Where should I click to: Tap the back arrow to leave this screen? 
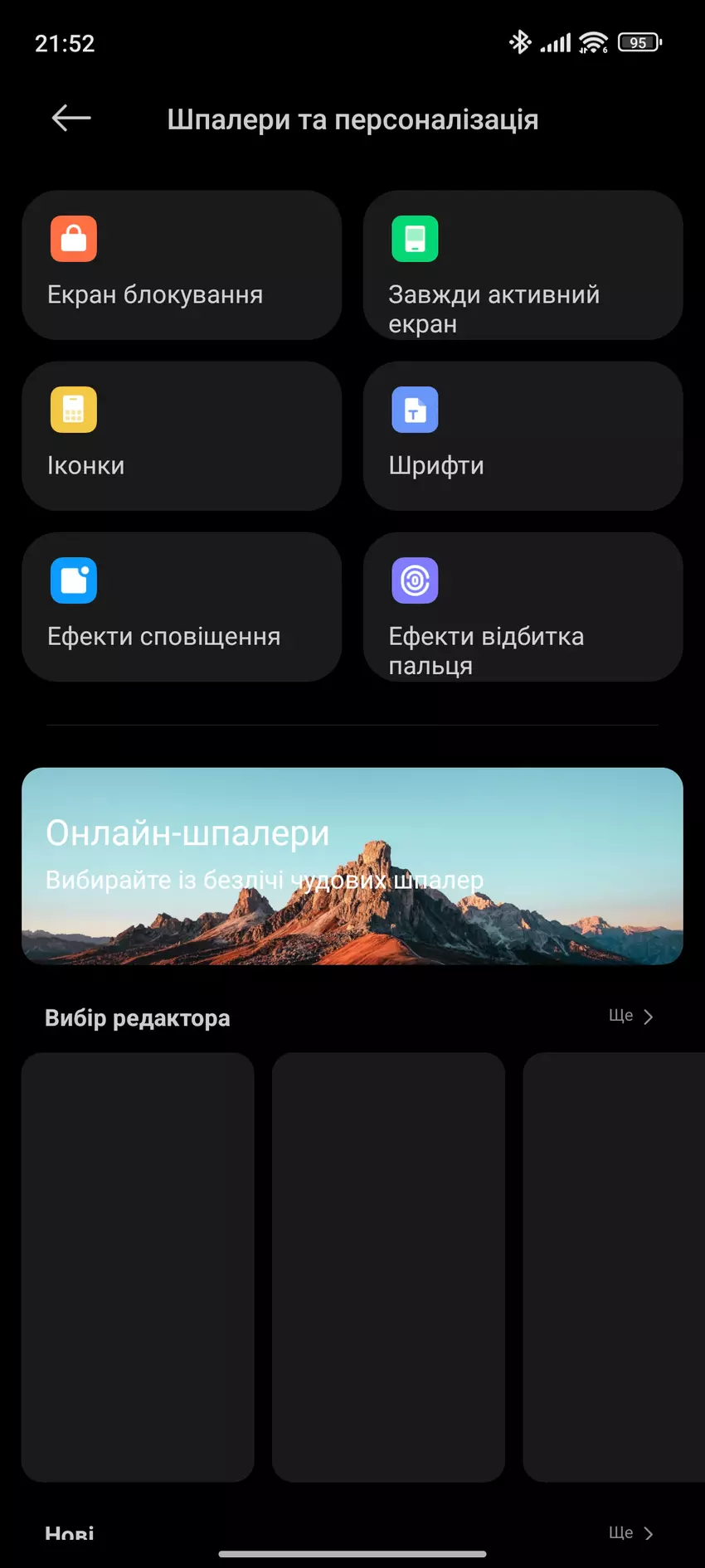pos(70,118)
